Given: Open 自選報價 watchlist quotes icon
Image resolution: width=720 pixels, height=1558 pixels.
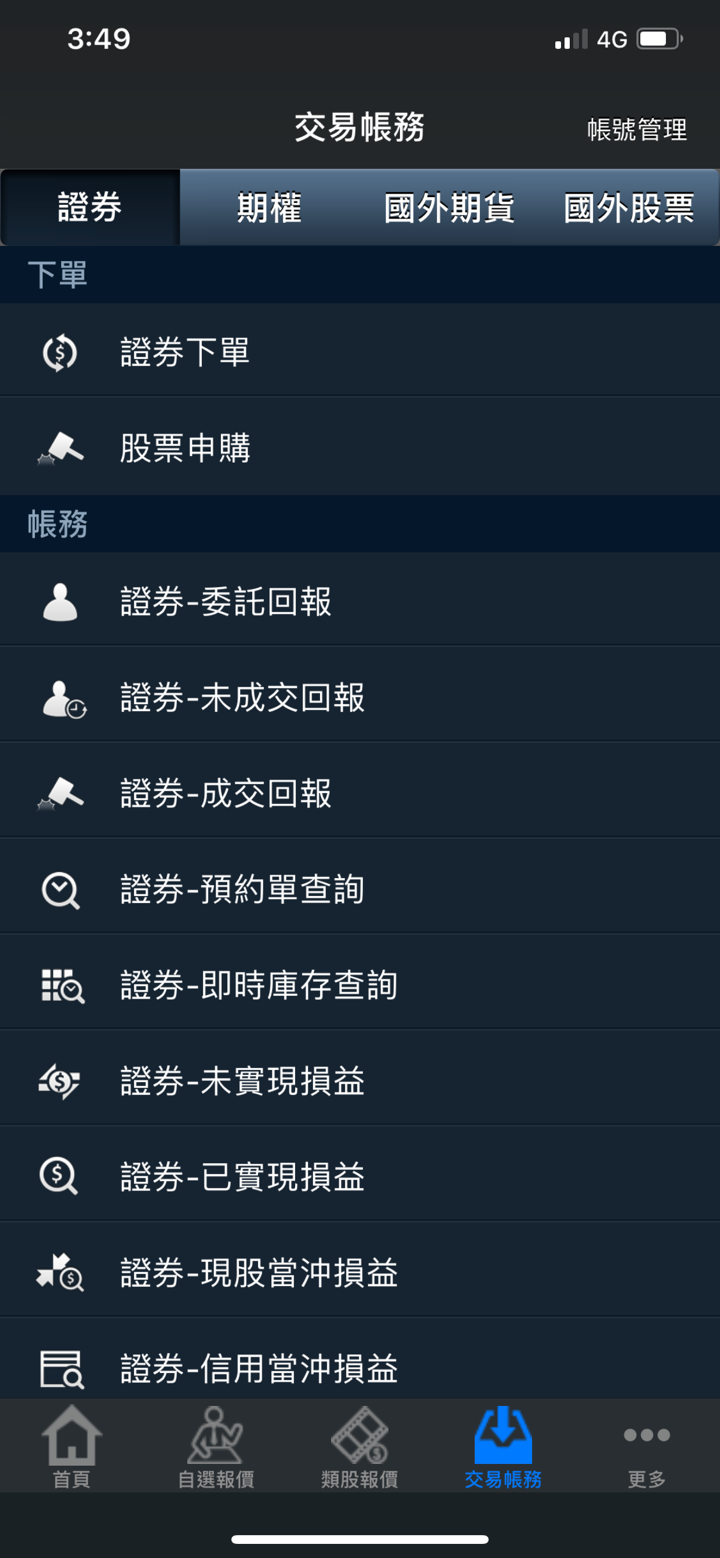Looking at the screenshot, I should click(215, 1445).
